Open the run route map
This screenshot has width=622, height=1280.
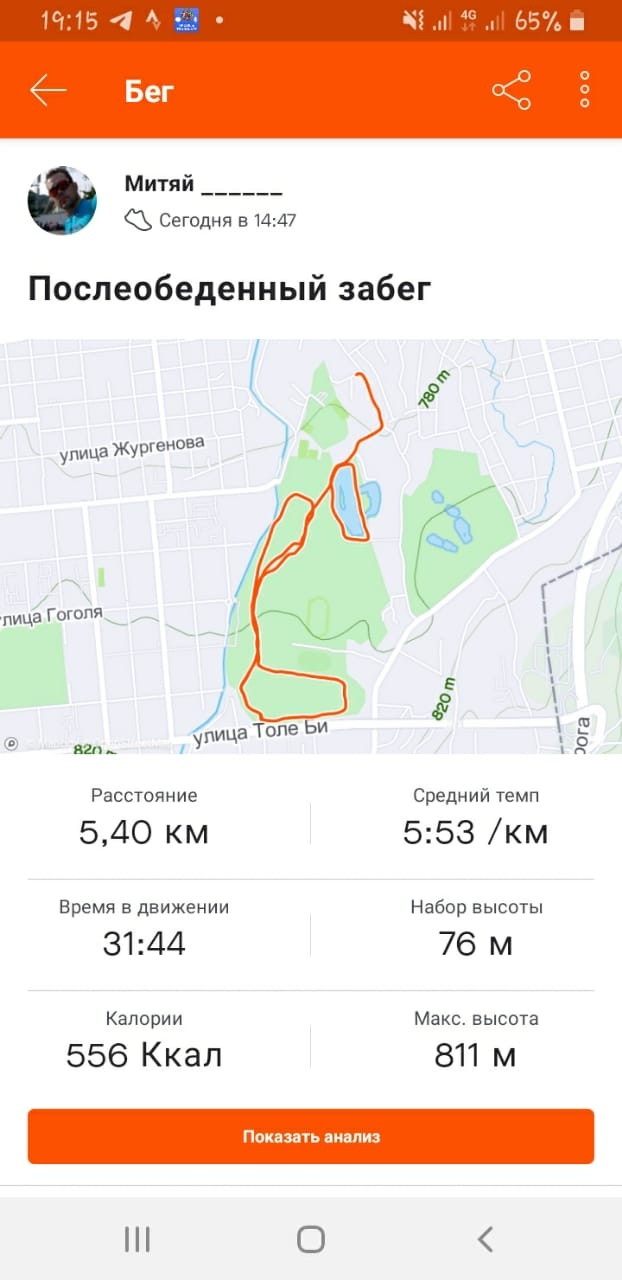311,546
